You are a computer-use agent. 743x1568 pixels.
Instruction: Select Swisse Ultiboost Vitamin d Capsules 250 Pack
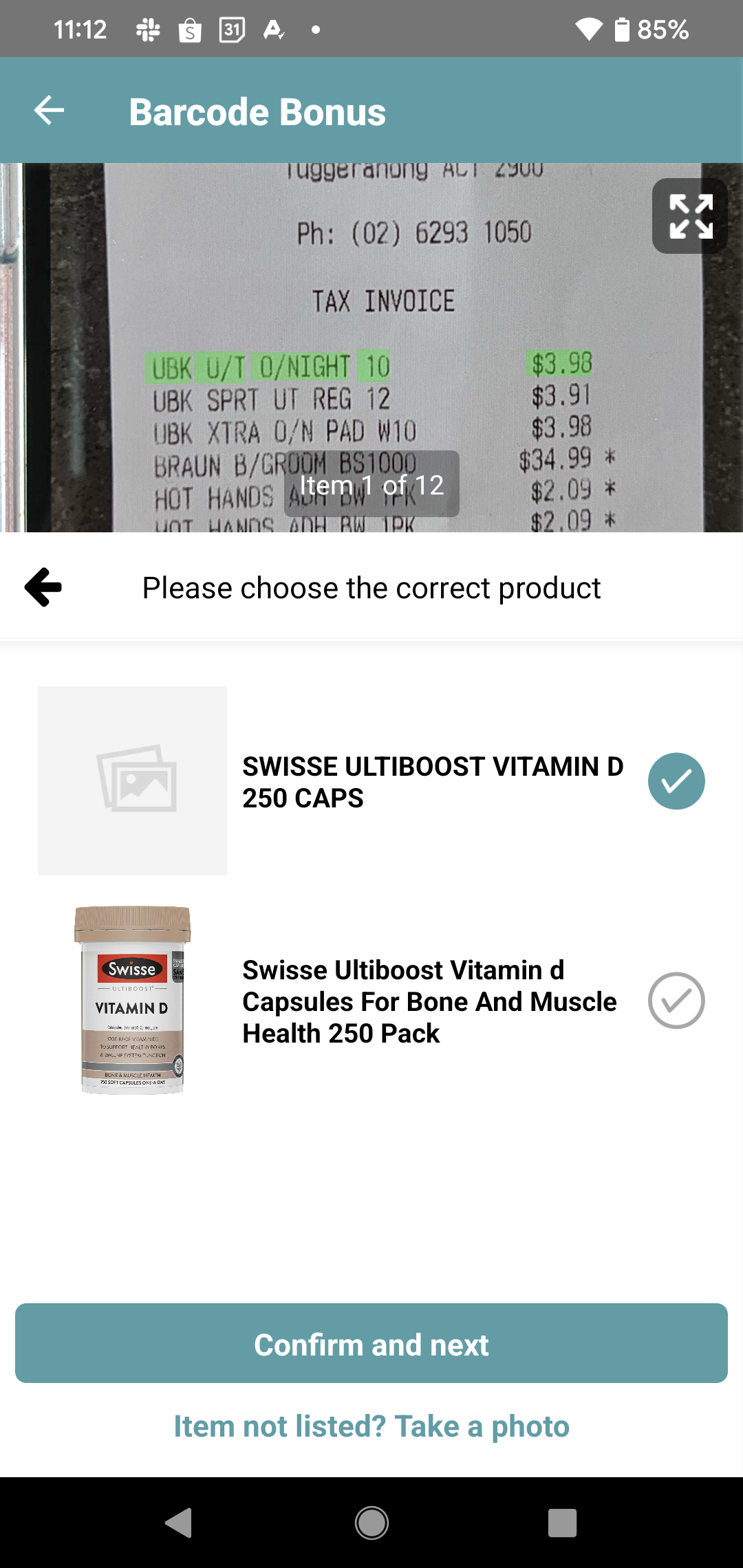676,1001
